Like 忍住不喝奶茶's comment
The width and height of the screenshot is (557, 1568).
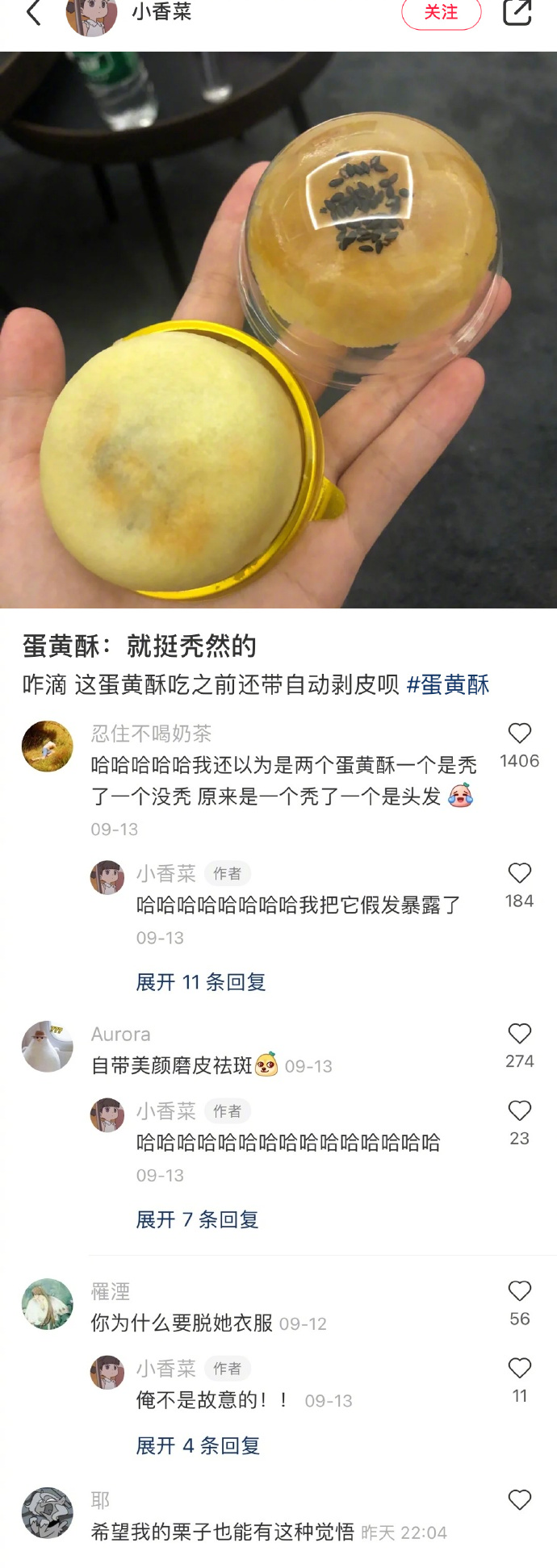pyautogui.click(x=519, y=733)
